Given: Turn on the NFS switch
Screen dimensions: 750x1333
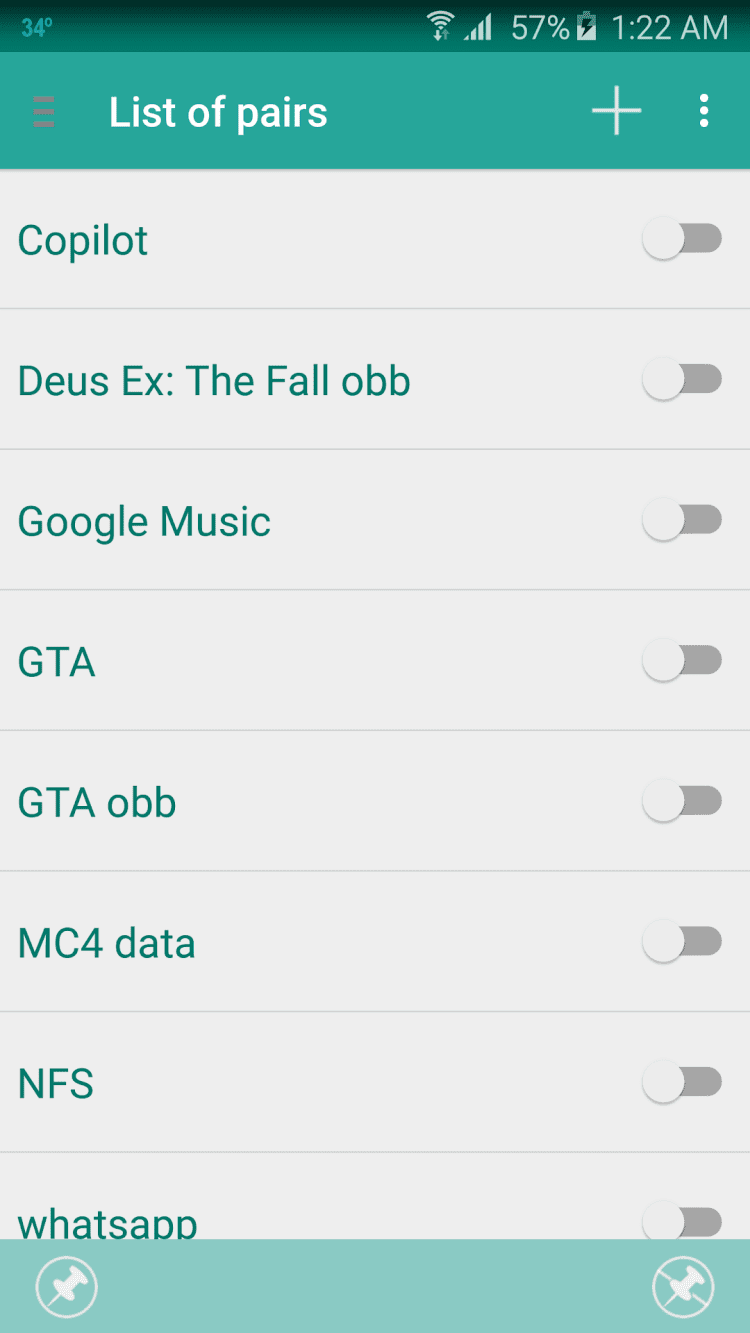Looking at the screenshot, I should pos(682,1083).
